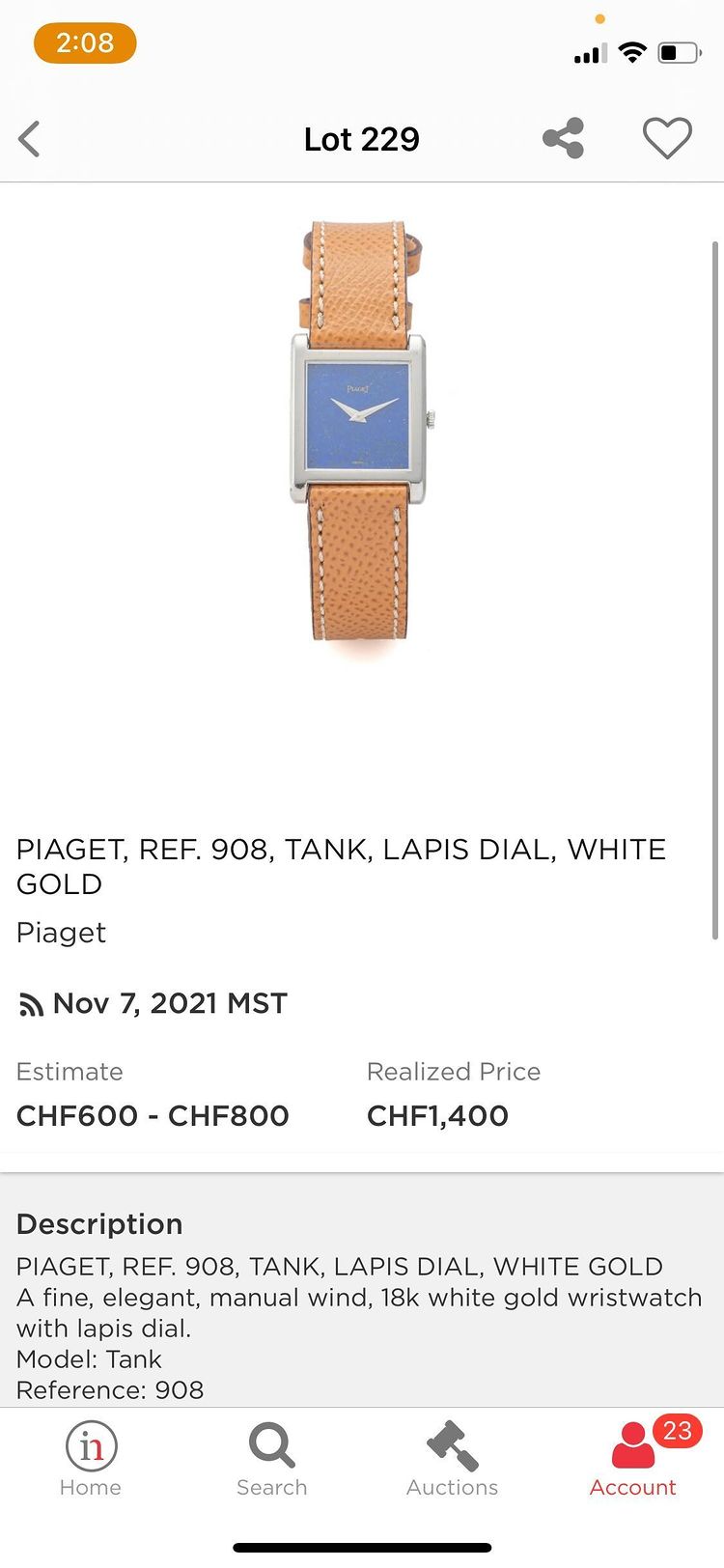Switch to the Search tab
This screenshot has width=724, height=1568.
point(271,1458)
